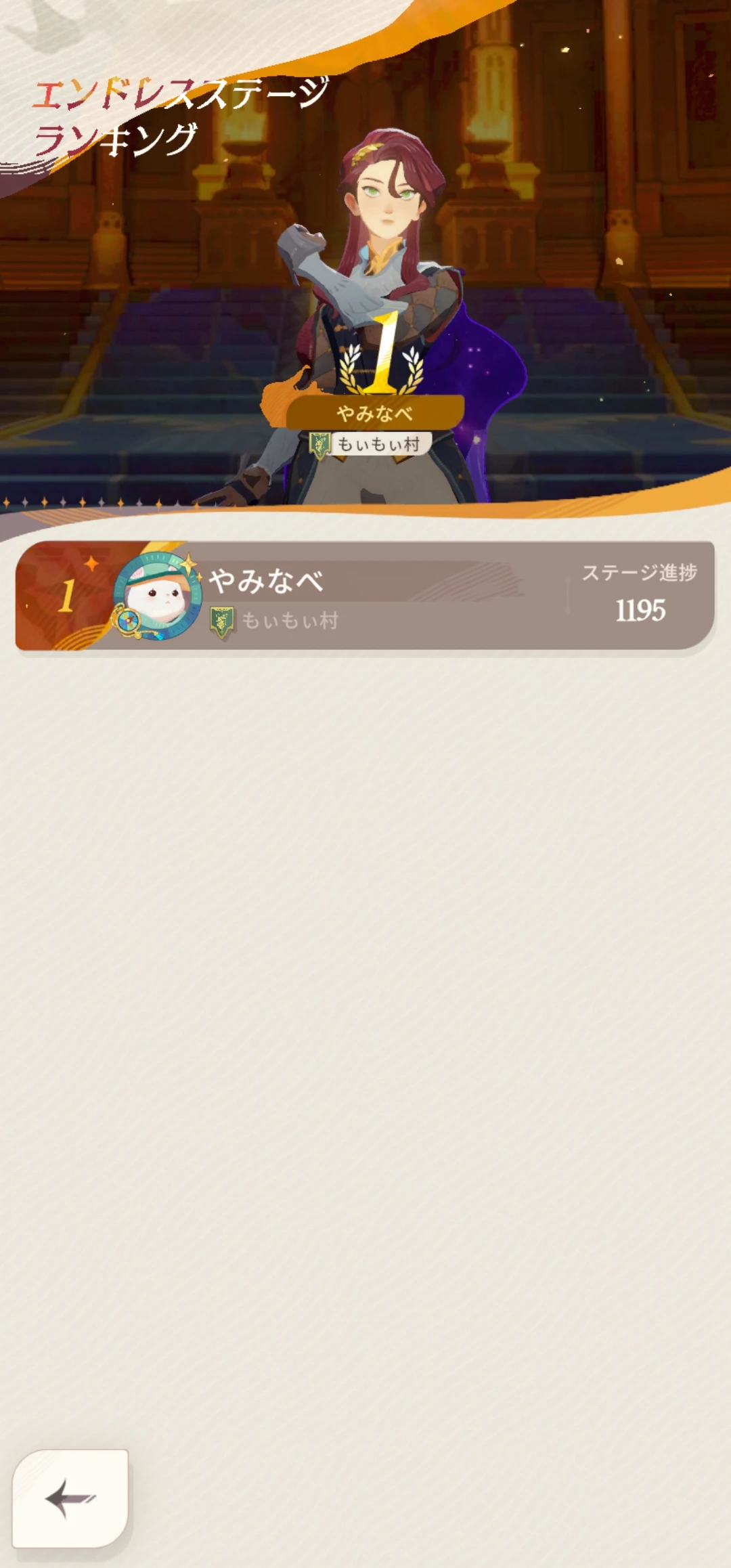Open やみなべ's first-place ranking row
Viewport: 731px width, 1568px height.
[x=365, y=596]
